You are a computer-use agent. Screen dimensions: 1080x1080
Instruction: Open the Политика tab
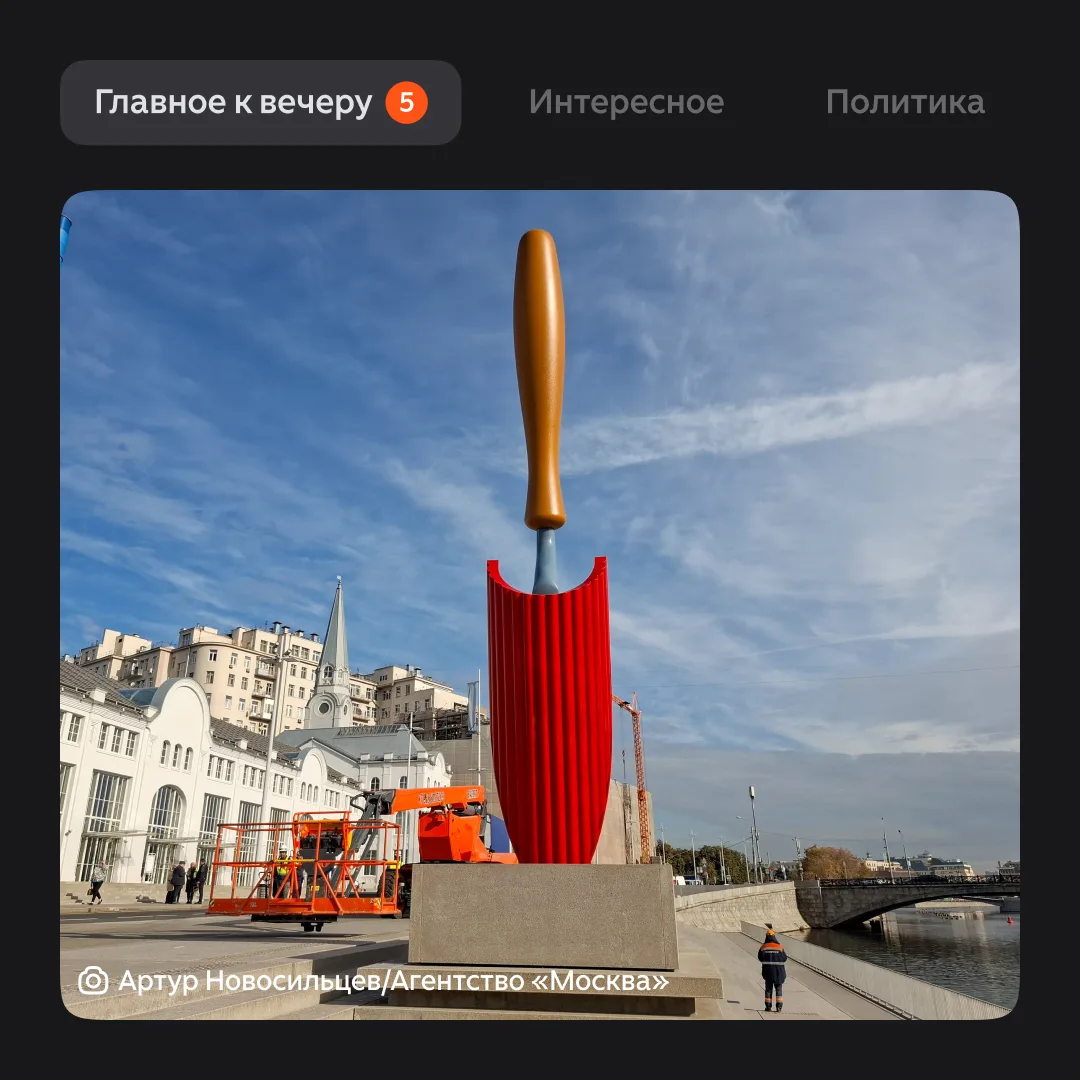pyautogui.click(x=904, y=103)
